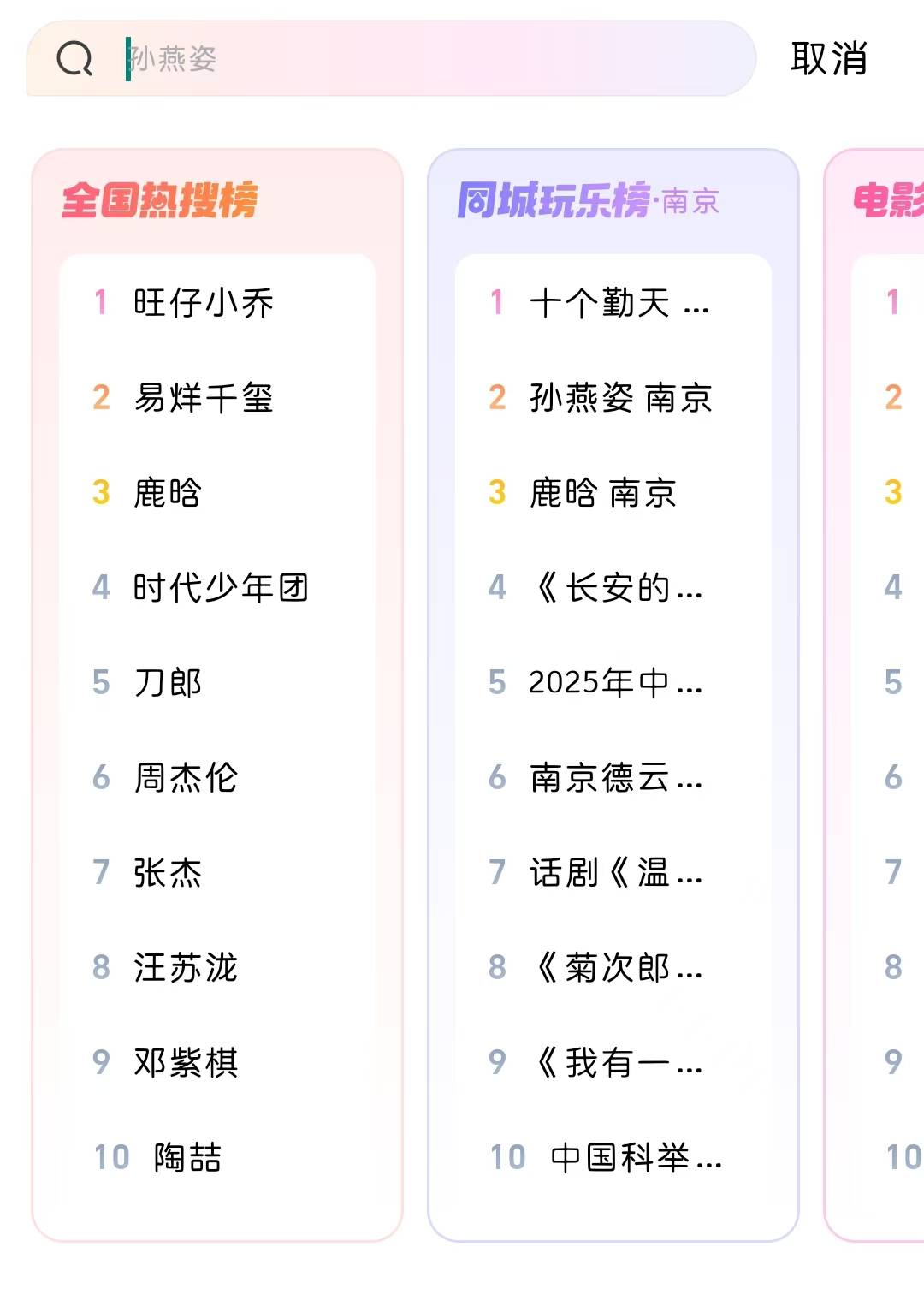Screen dimensions: 924x1312
Task: Select 张杰 in the ranking
Action: 168,872
